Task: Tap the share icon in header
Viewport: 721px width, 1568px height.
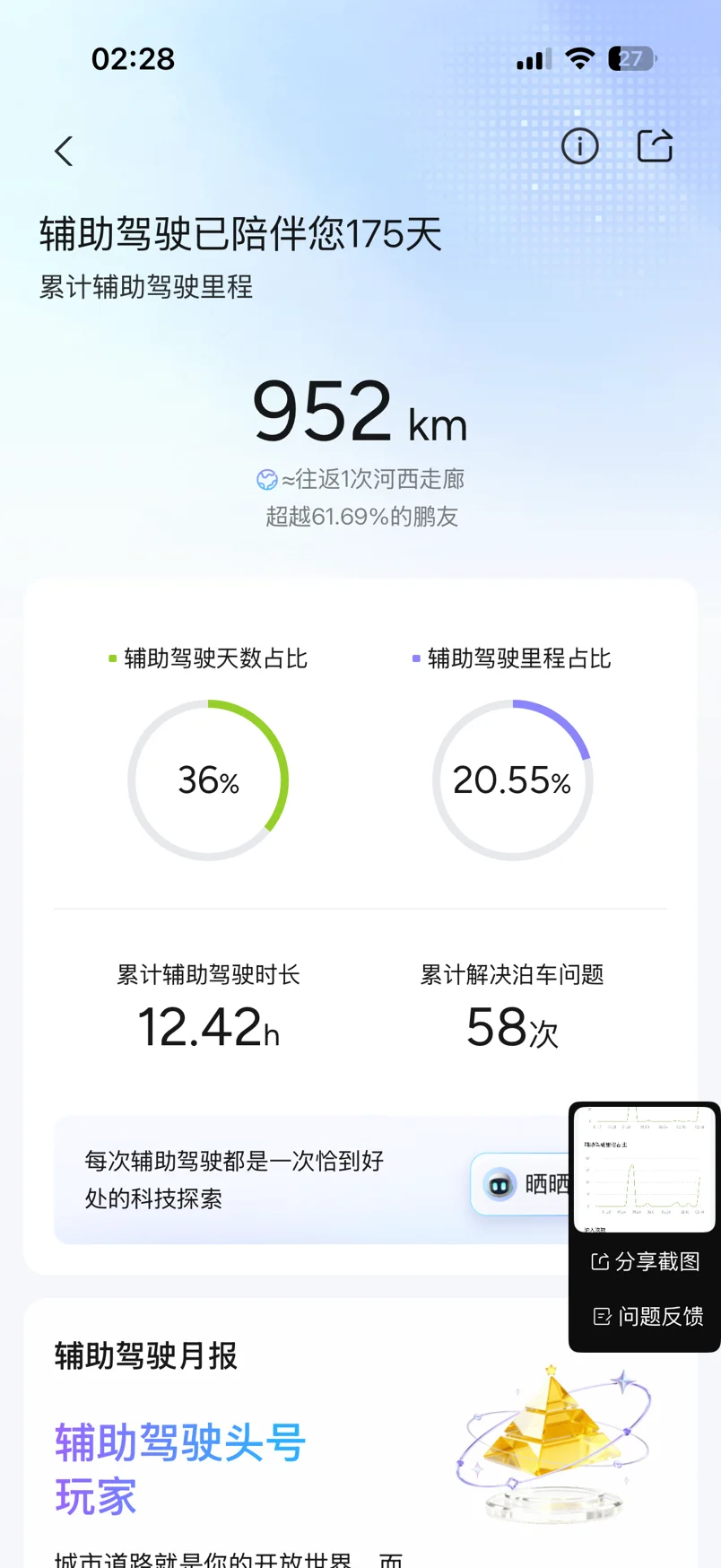Action: point(655,146)
